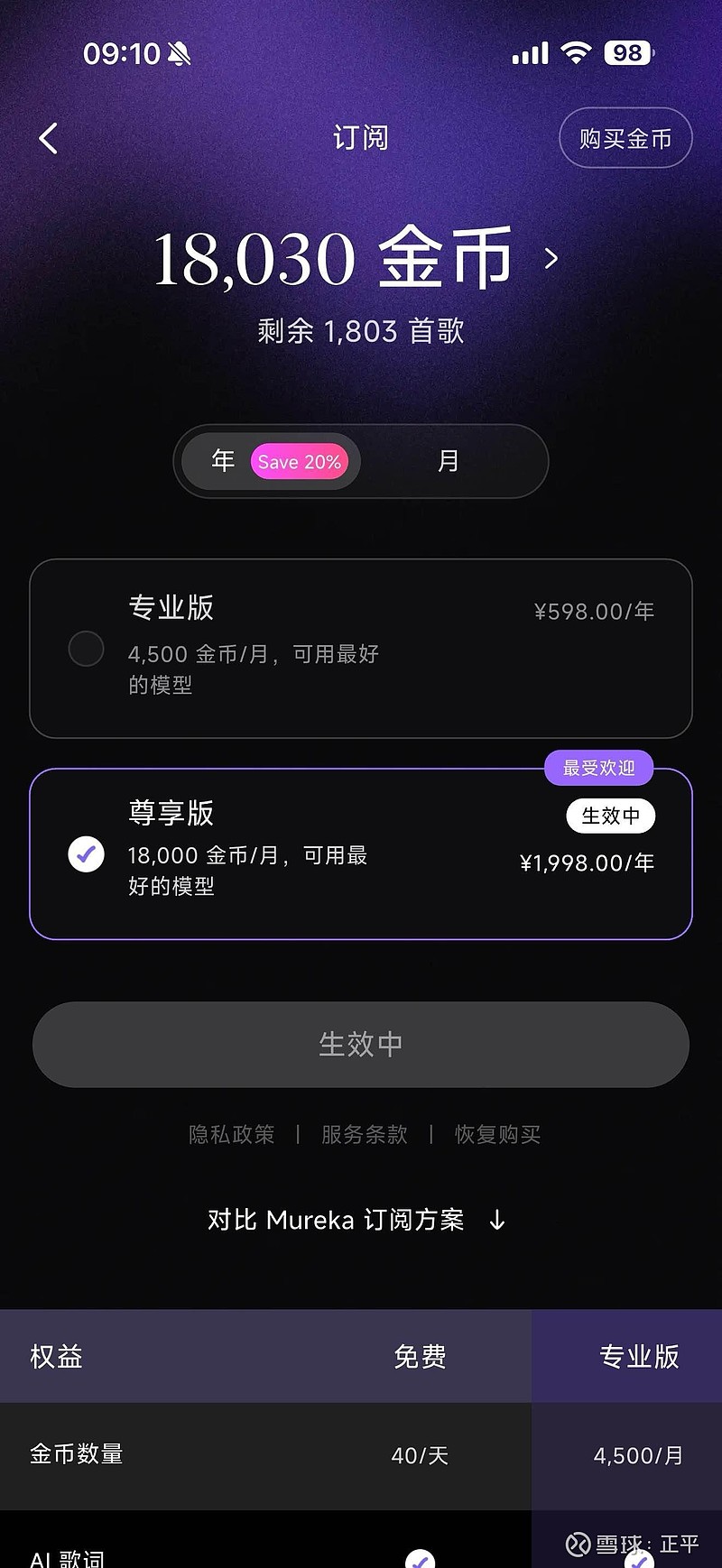Switch billing period to 月
Viewport: 722px width, 1568px height.
450,461
